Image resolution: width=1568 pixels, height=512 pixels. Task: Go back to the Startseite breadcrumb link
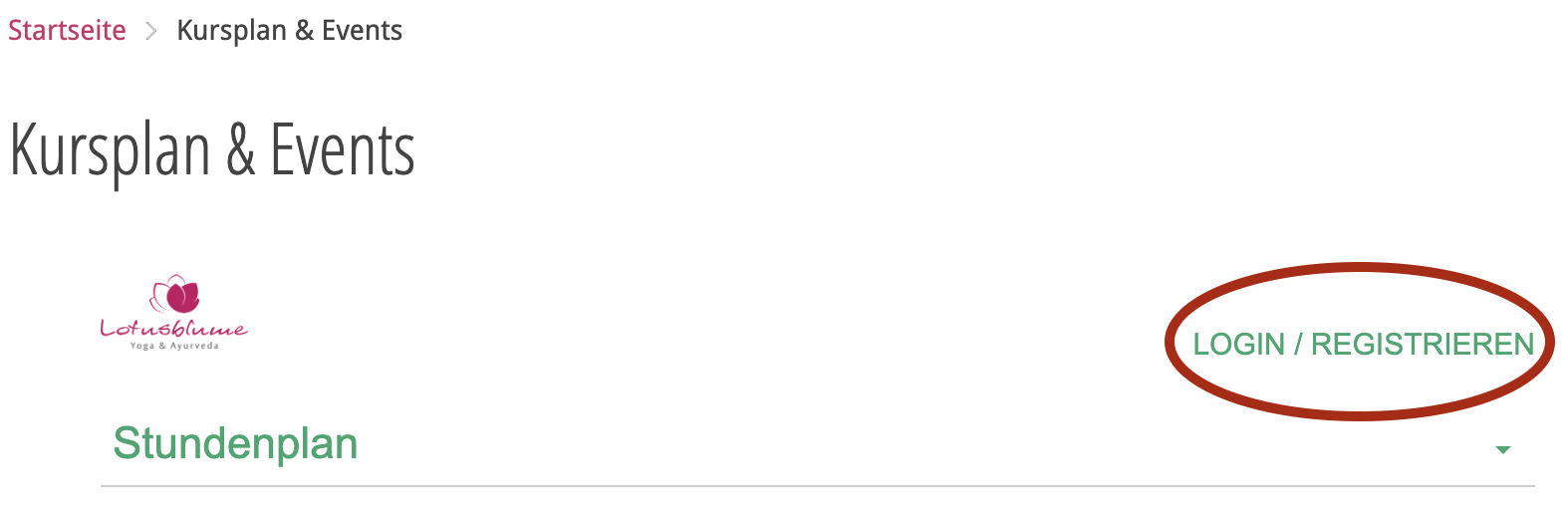pos(67,31)
